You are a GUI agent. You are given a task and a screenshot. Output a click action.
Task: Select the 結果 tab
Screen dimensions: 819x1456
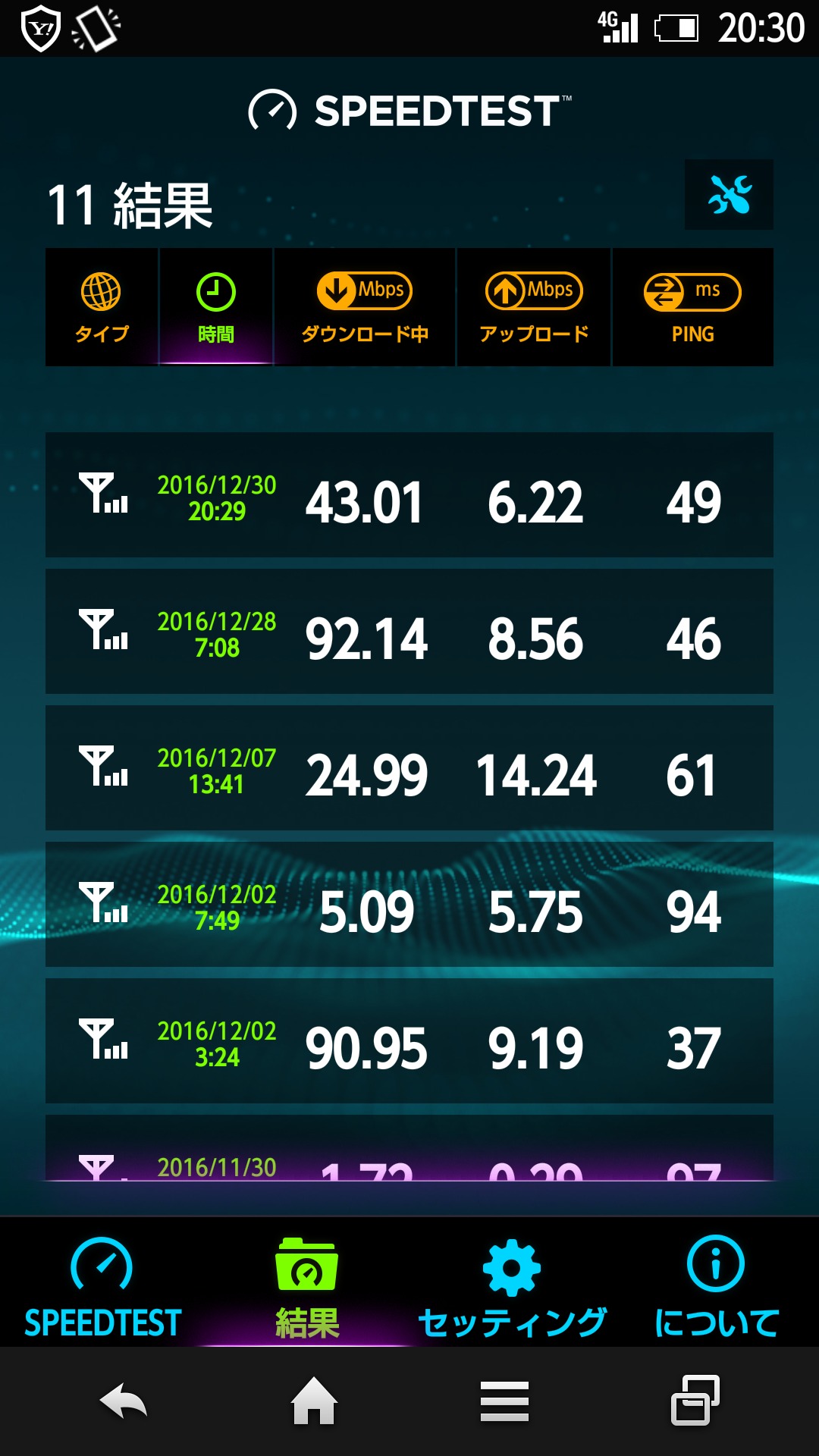(x=307, y=1285)
